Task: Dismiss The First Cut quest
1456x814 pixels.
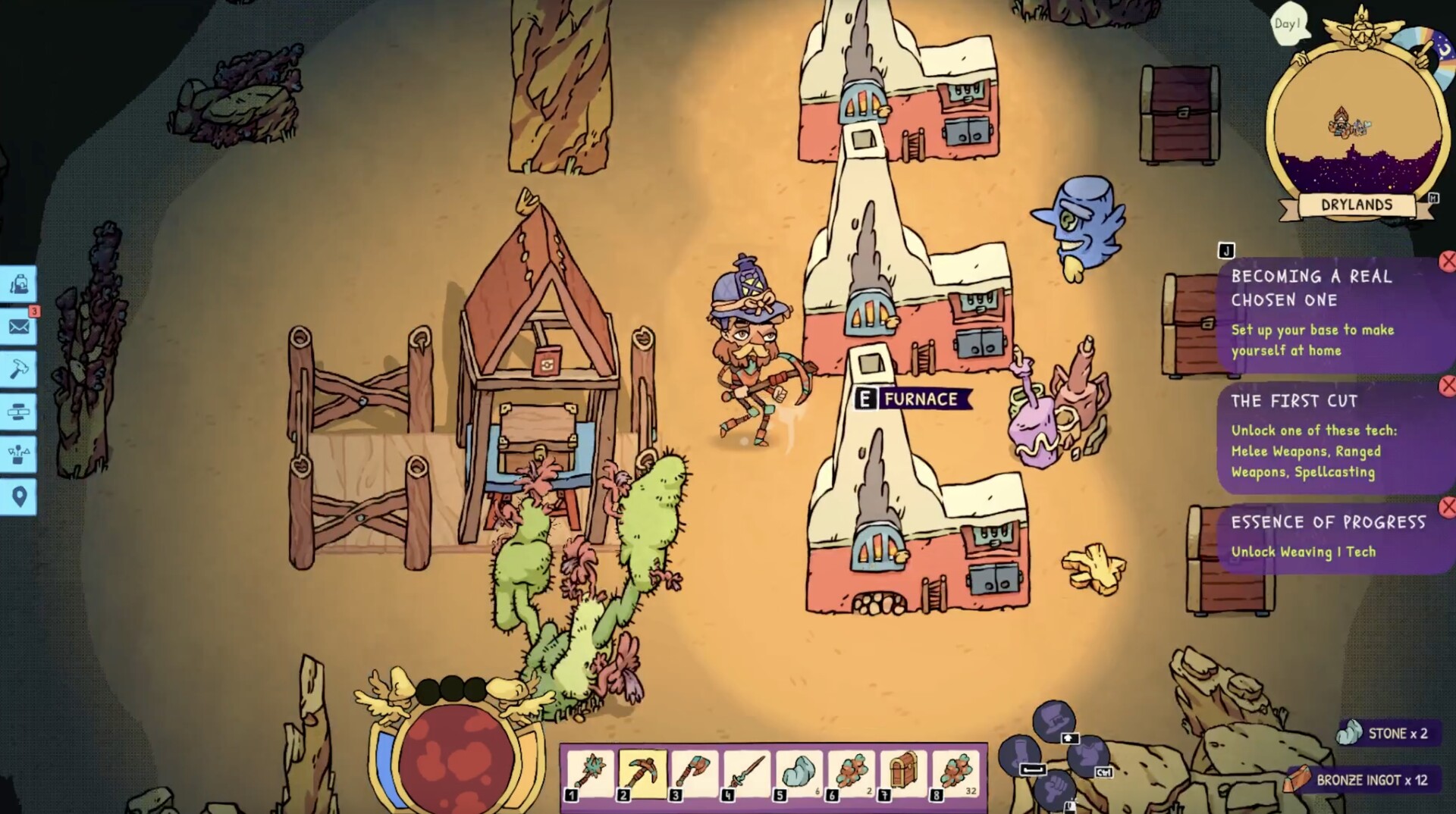Action: [x=1447, y=387]
